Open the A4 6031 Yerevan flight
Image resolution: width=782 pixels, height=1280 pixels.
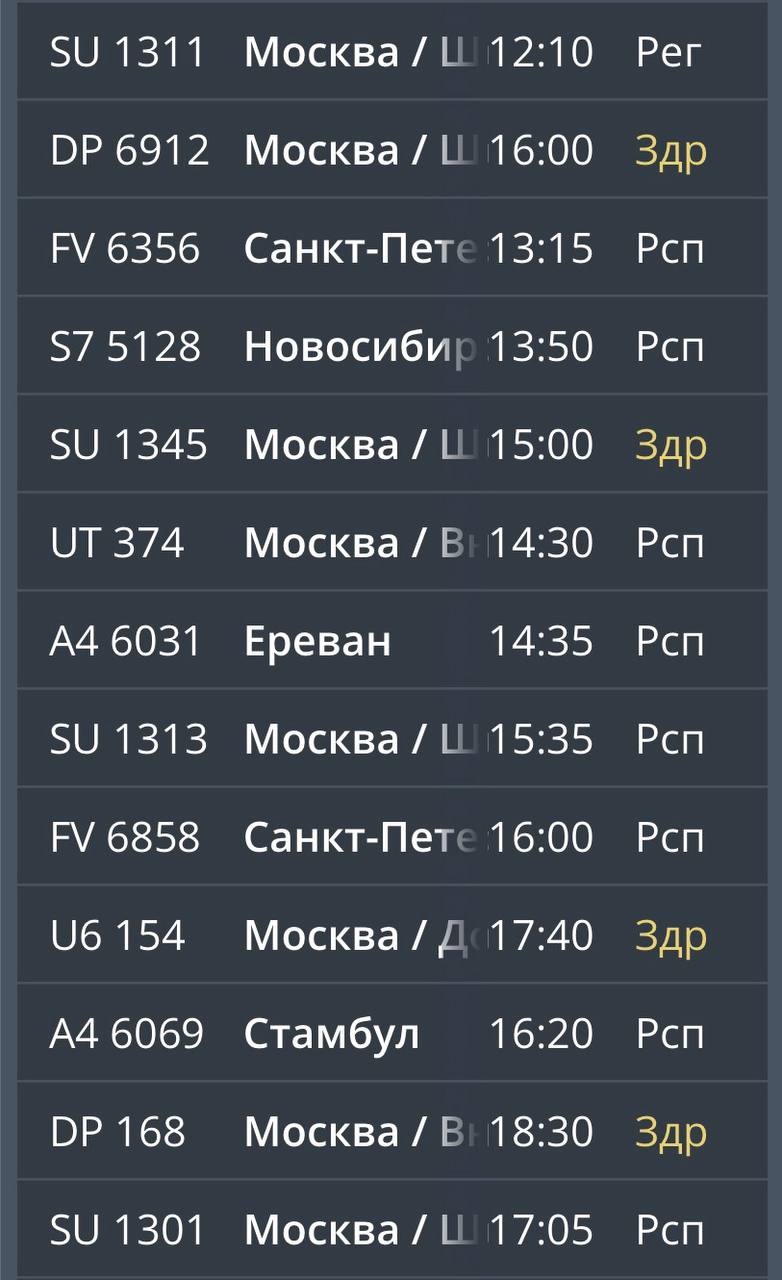click(x=390, y=640)
